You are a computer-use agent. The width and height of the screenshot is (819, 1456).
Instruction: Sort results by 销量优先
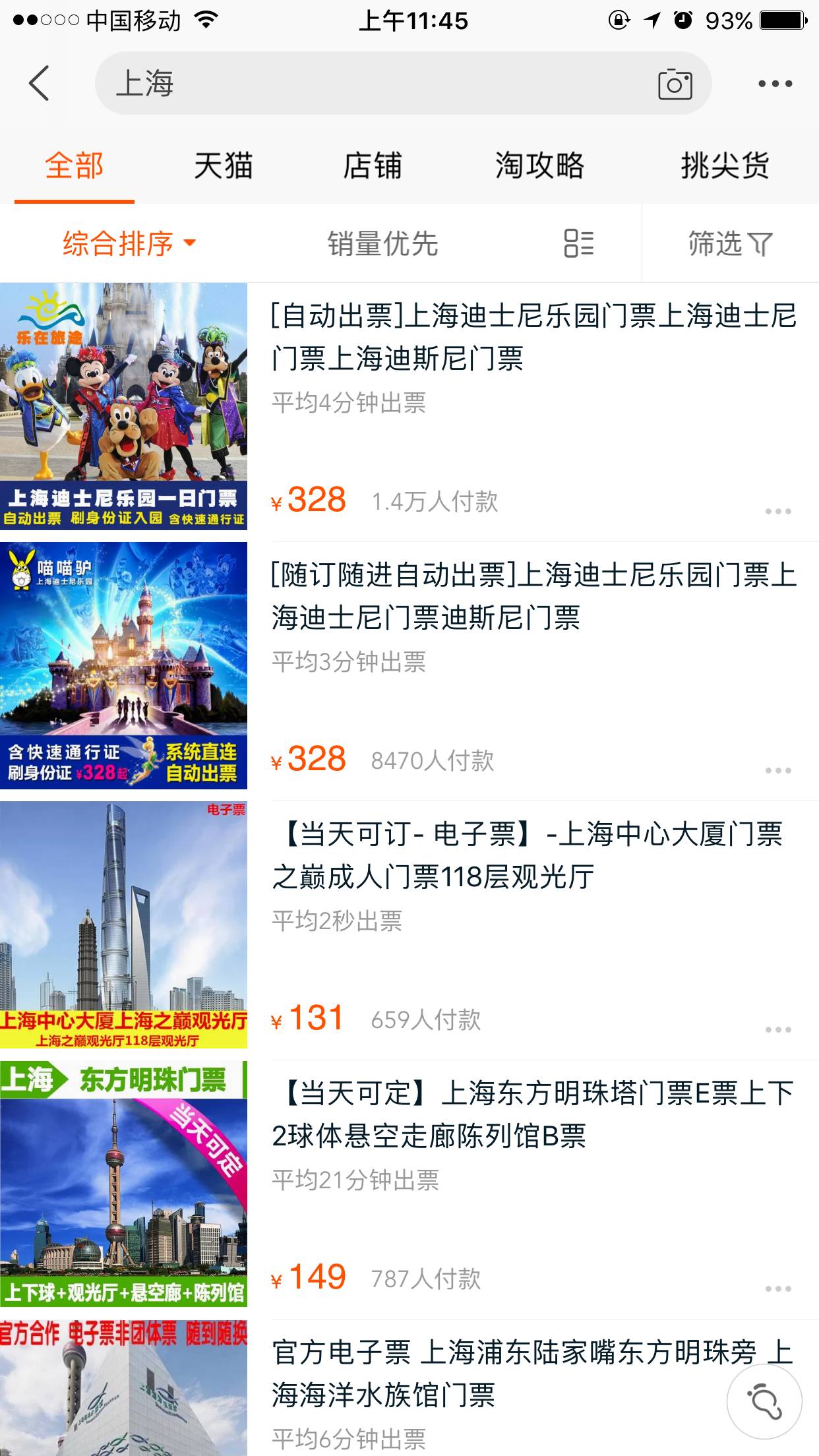(383, 243)
